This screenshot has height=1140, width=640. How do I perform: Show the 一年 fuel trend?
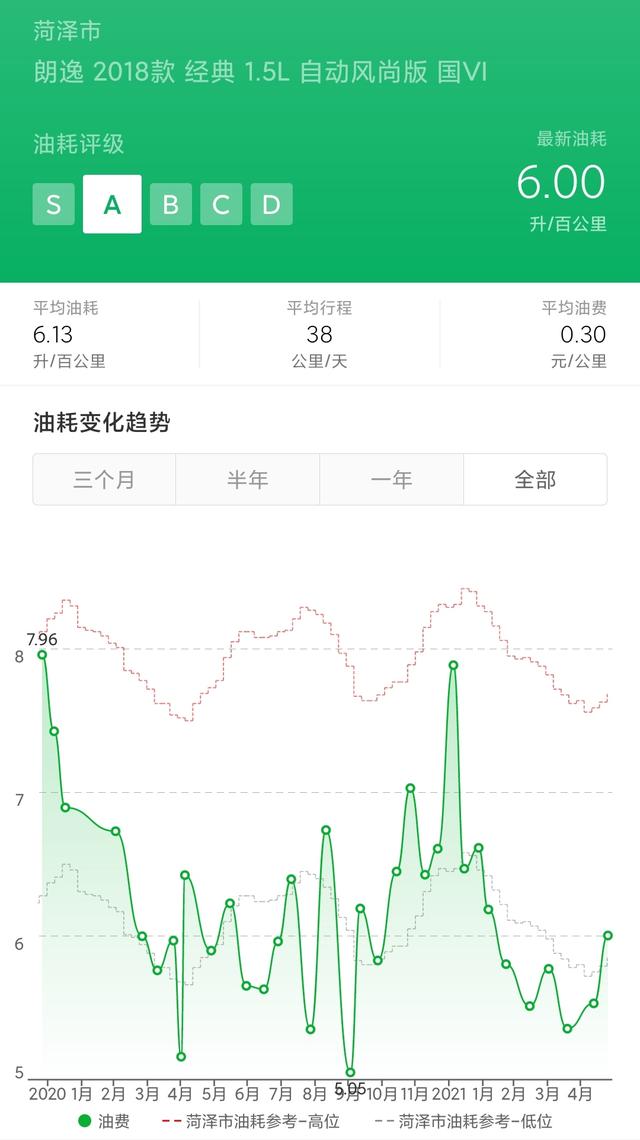[391, 479]
